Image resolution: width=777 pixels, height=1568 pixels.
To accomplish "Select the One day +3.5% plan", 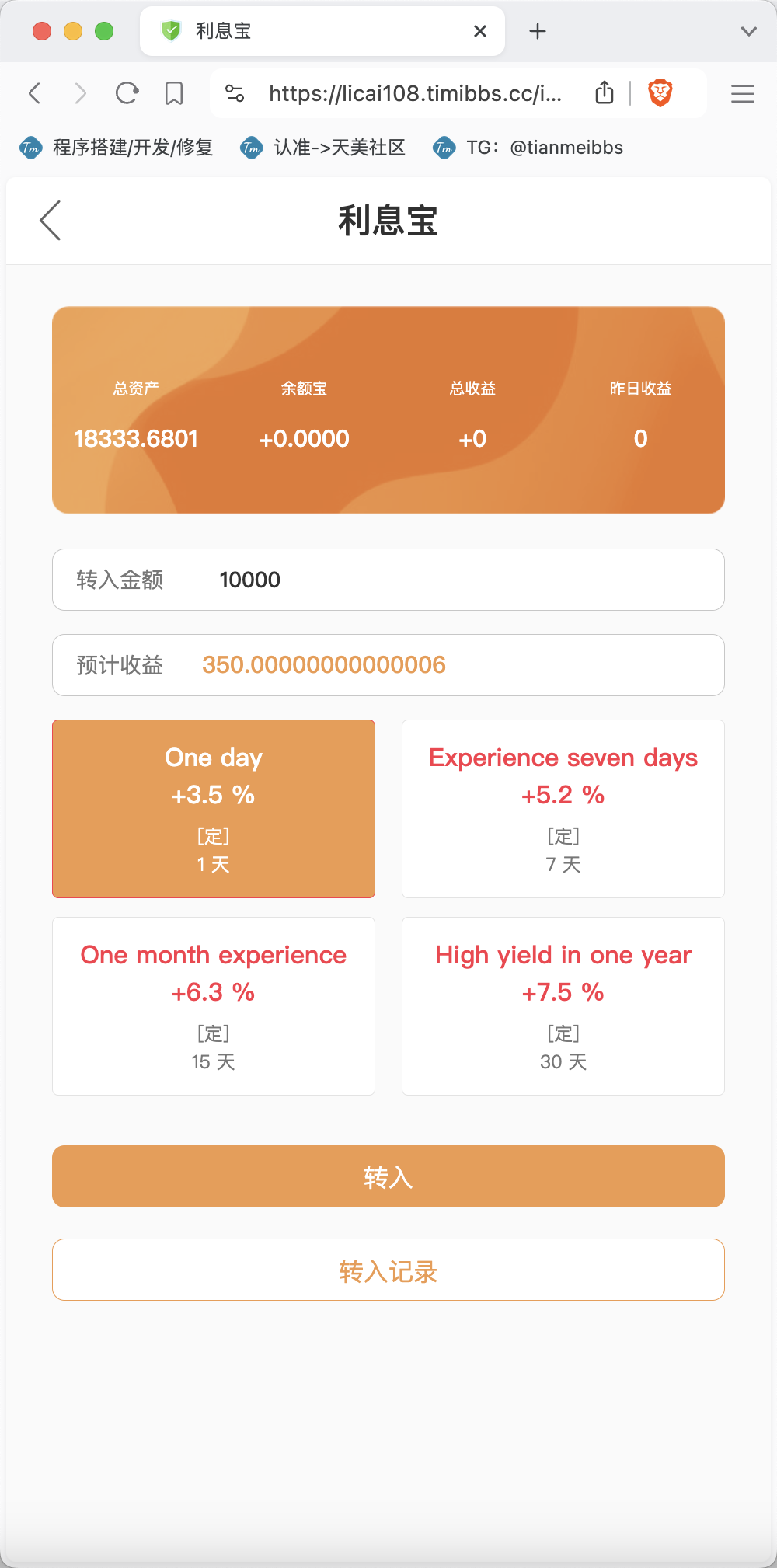I will coord(214,809).
